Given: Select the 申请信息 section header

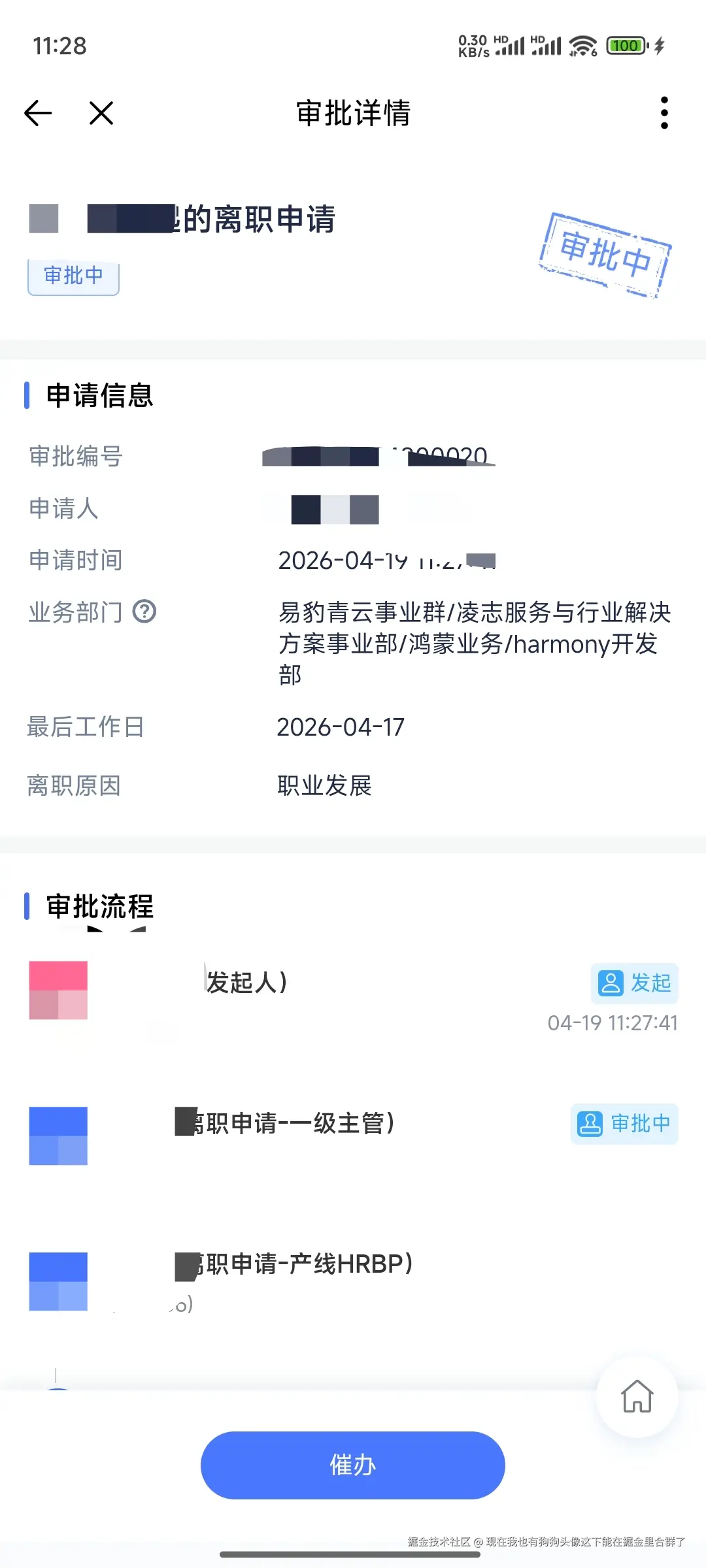Looking at the screenshot, I should click(98, 395).
